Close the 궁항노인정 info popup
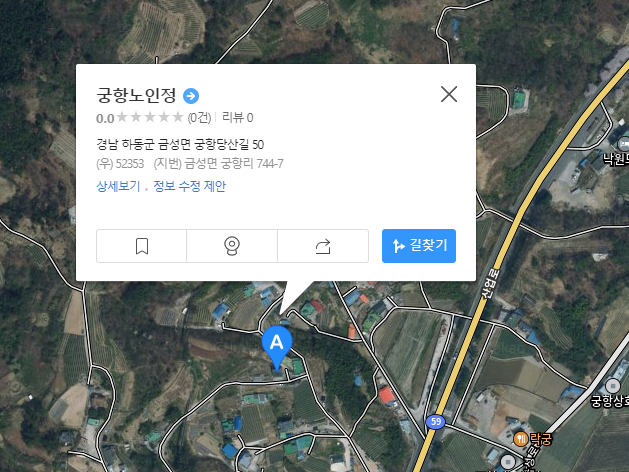Viewport: 629px width, 472px height. pyautogui.click(x=449, y=94)
